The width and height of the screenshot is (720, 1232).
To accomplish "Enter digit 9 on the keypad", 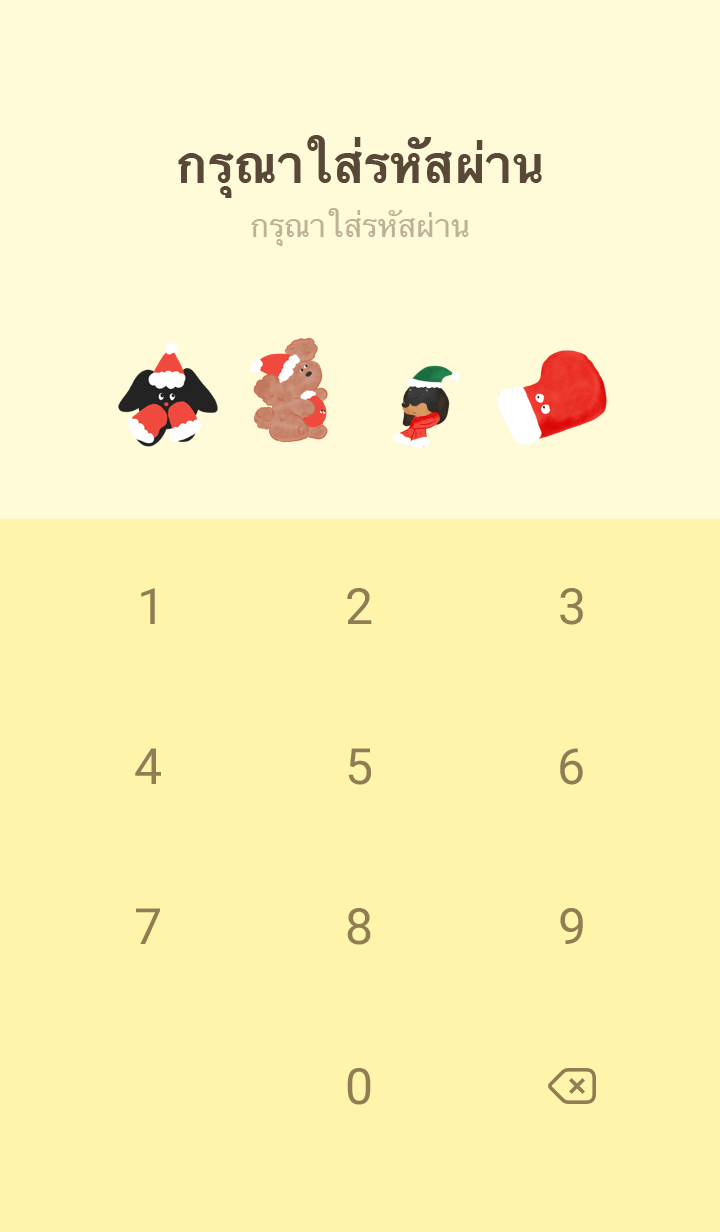I will pos(571,927).
